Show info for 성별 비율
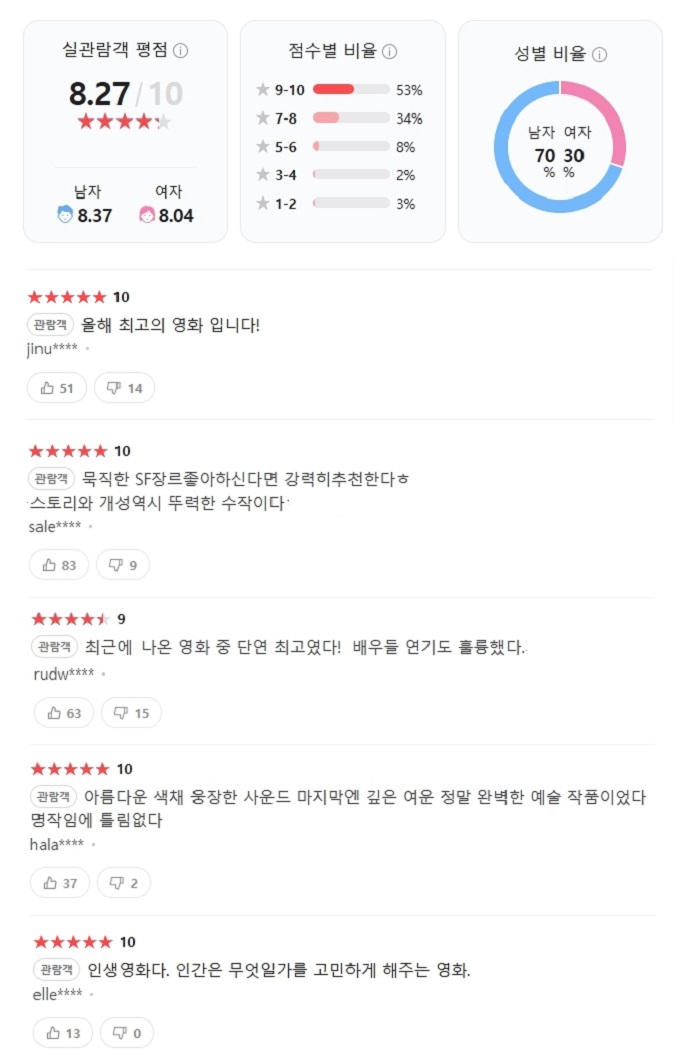The height and width of the screenshot is (1059, 700). 600,55
